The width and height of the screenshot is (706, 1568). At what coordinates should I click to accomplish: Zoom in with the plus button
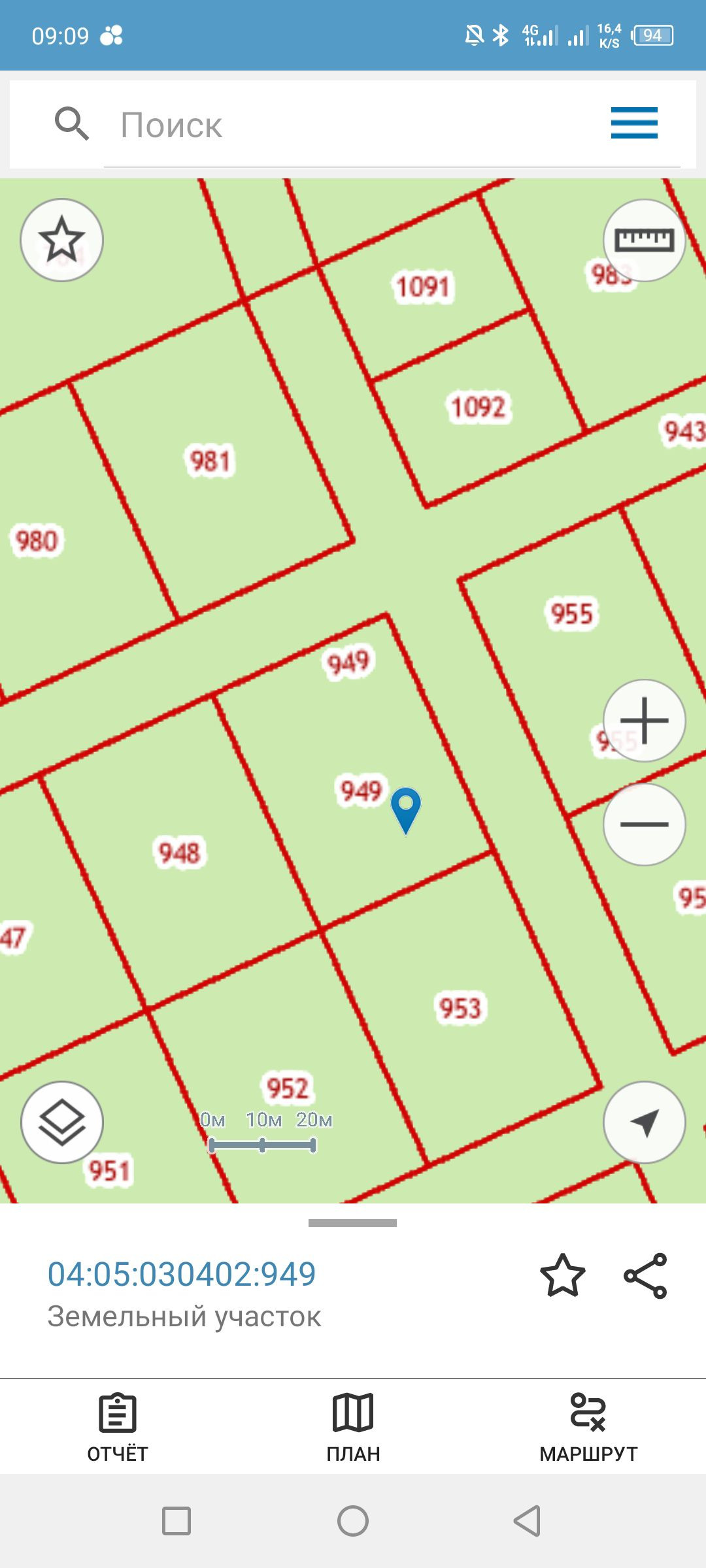pos(644,721)
